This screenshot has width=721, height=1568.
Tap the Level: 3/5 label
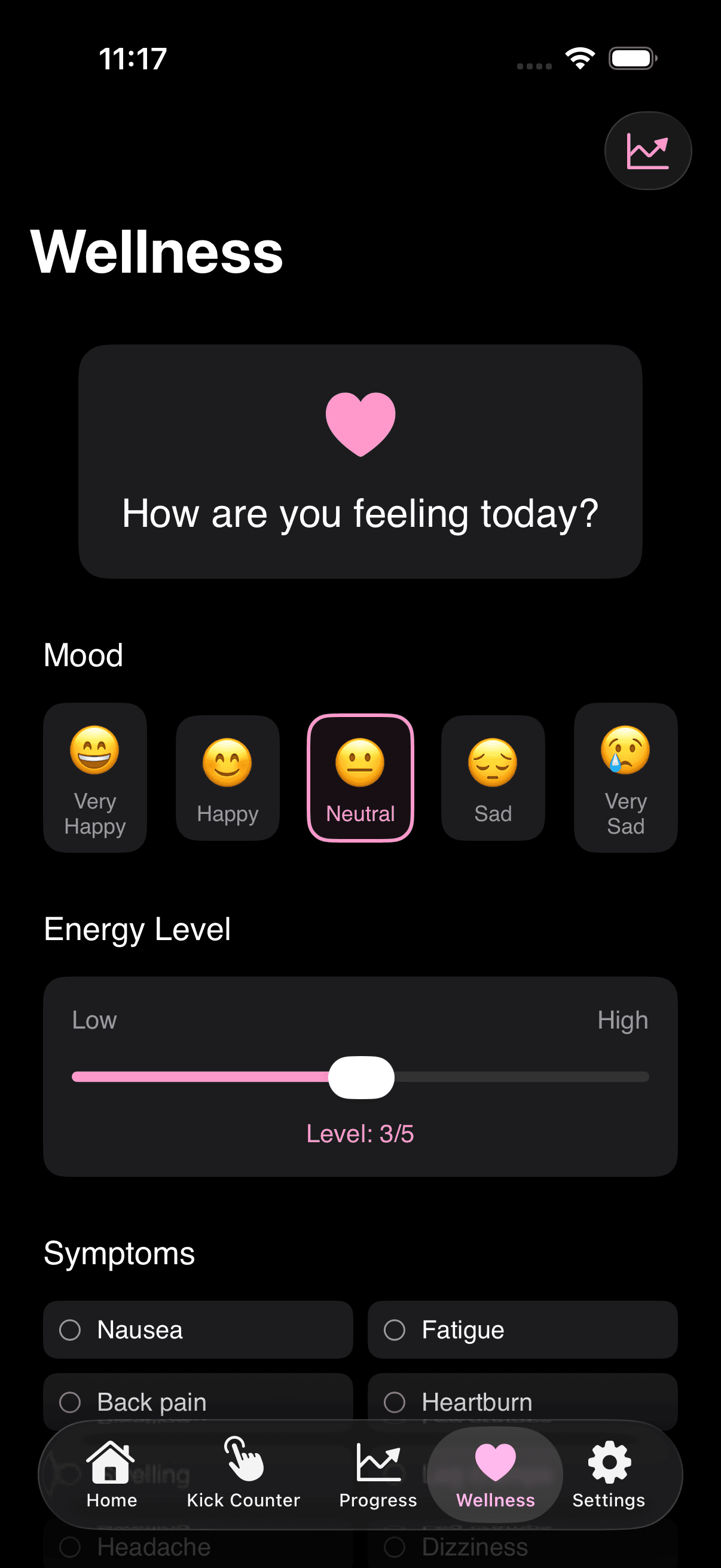point(360,1133)
